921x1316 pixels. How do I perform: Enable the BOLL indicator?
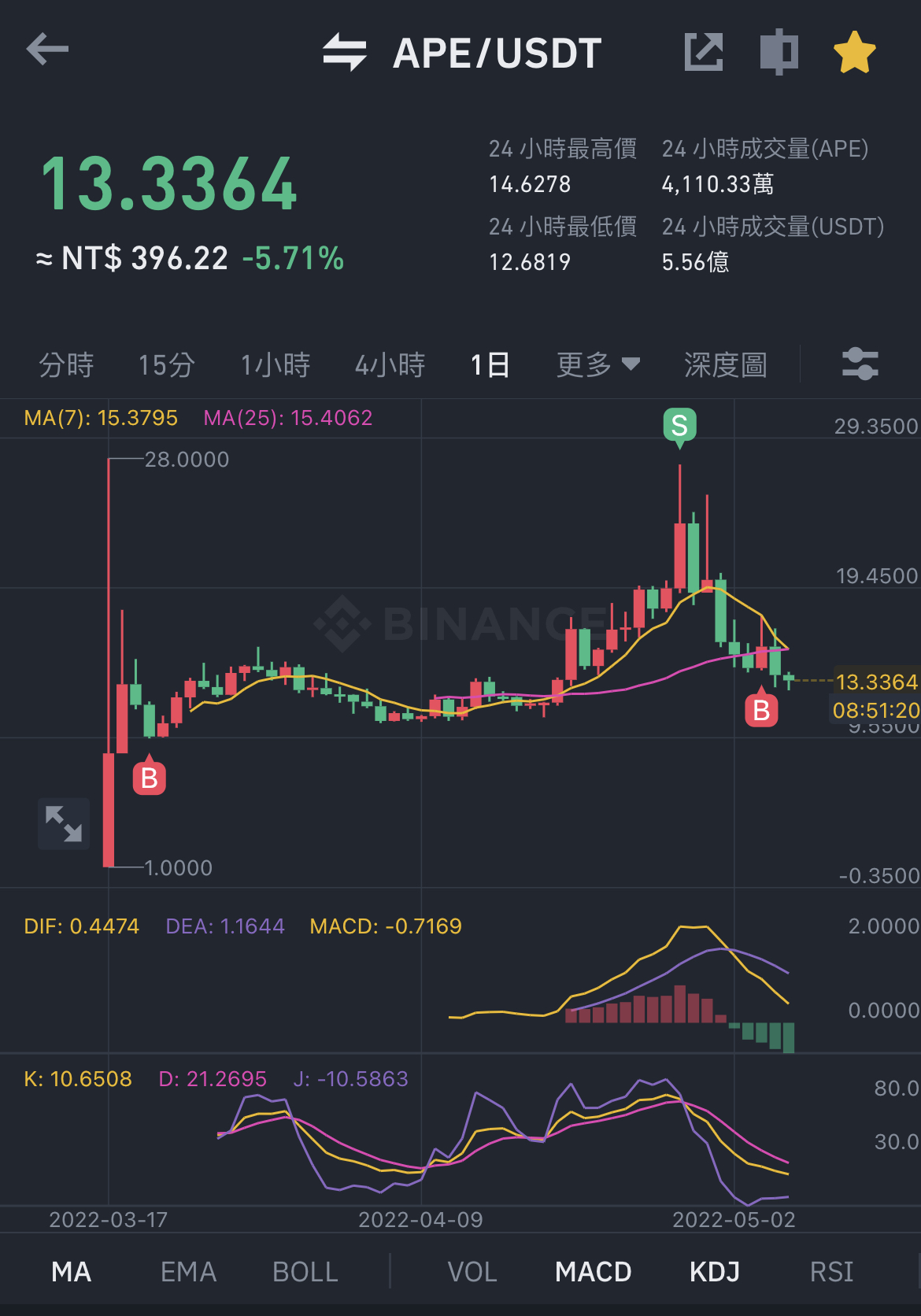click(x=305, y=1272)
